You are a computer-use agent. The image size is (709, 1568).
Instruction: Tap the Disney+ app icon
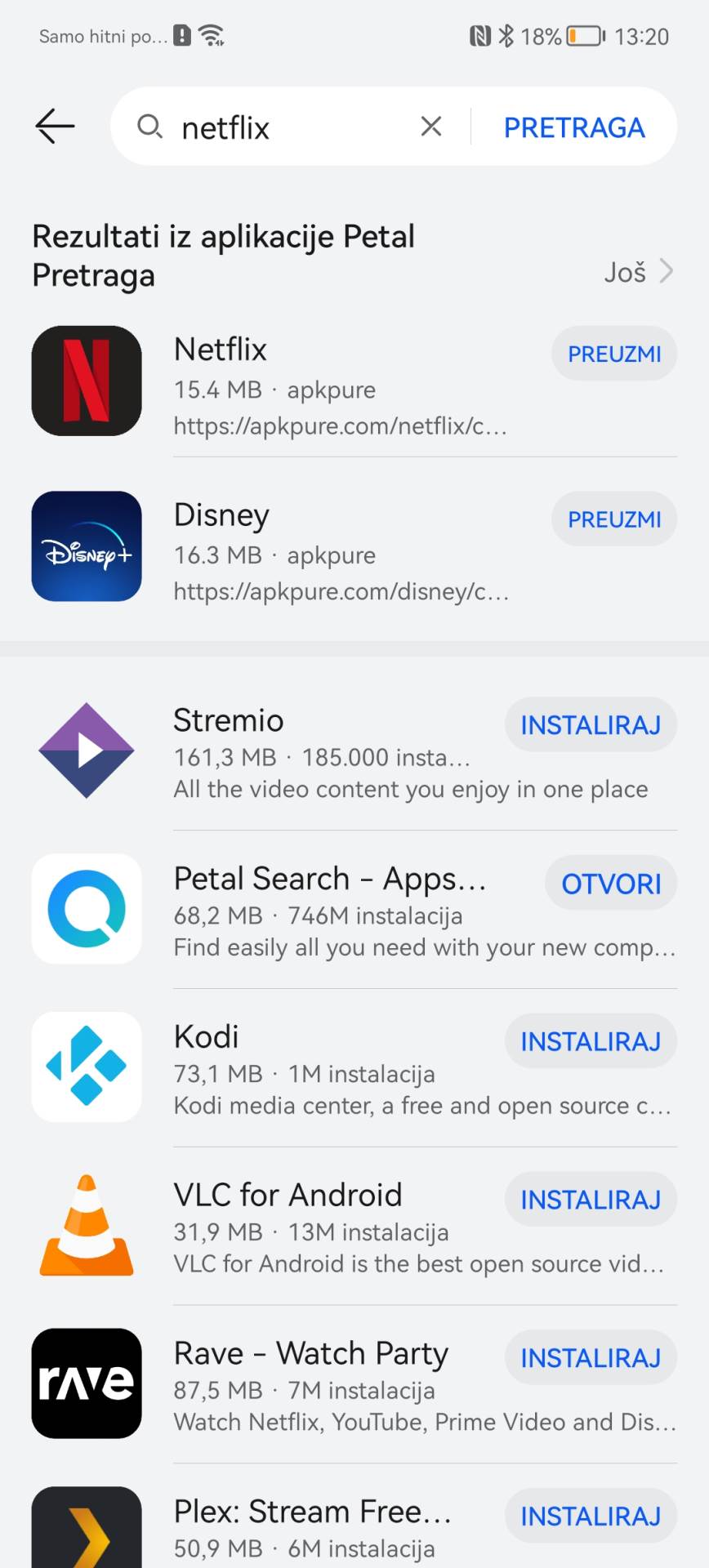coord(86,547)
